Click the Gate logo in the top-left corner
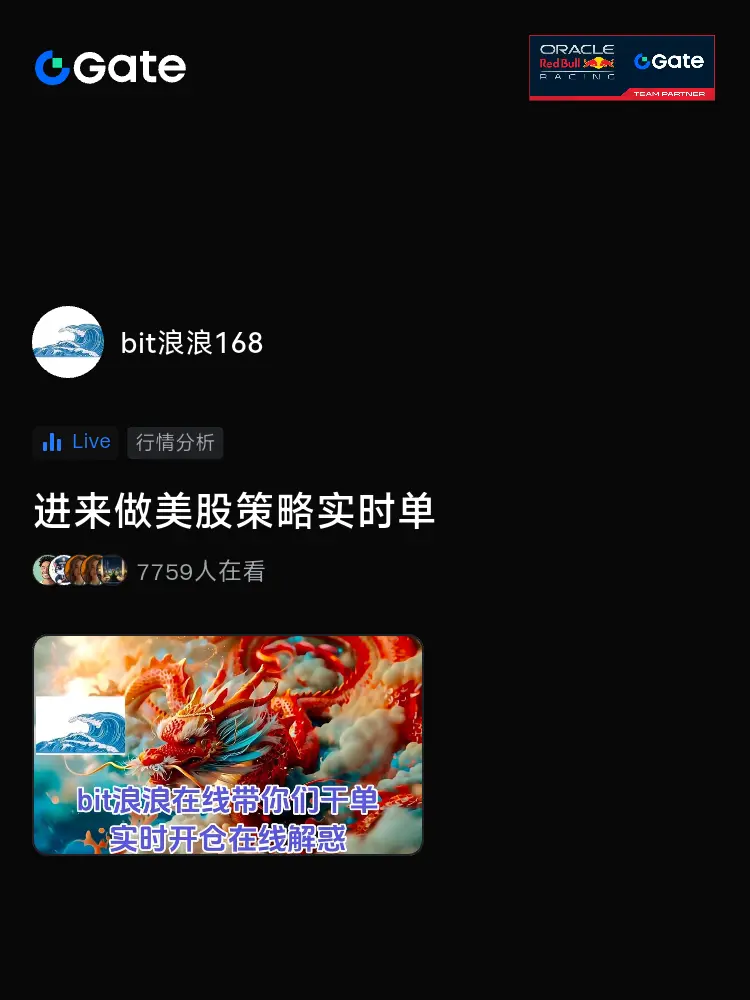 pyautogui.click(x=110, y=67)
